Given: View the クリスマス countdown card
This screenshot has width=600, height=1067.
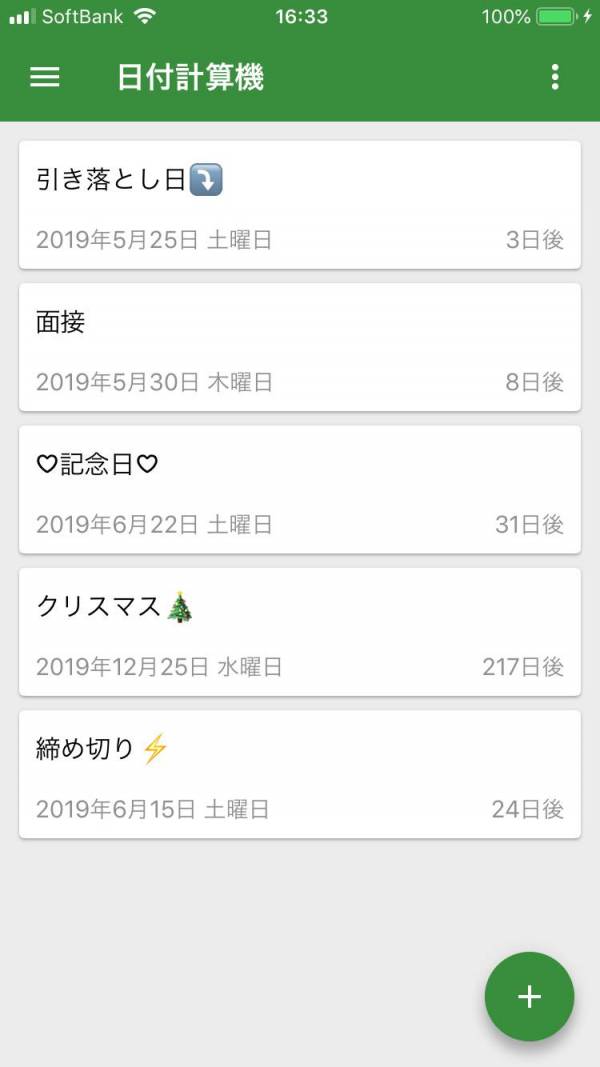Looking at the screenshot, I should tap(300, 632).
